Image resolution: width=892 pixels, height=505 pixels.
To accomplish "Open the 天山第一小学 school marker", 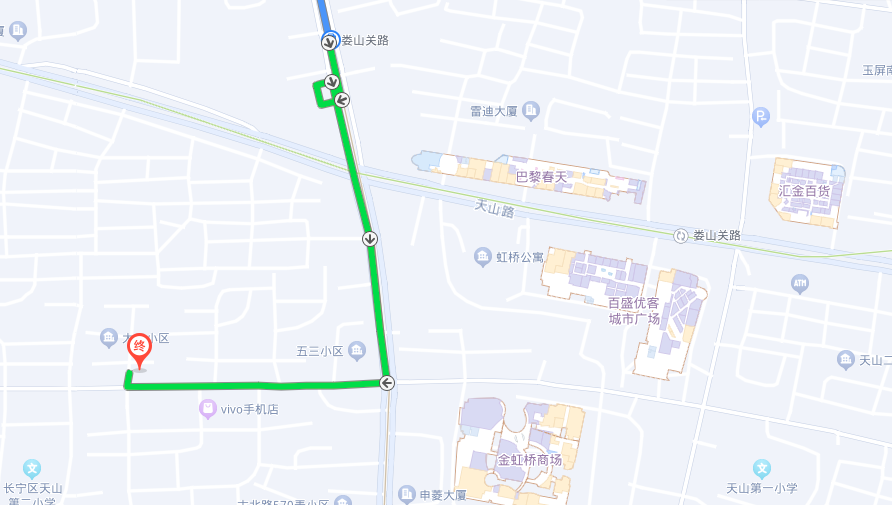I will (762, 468).
